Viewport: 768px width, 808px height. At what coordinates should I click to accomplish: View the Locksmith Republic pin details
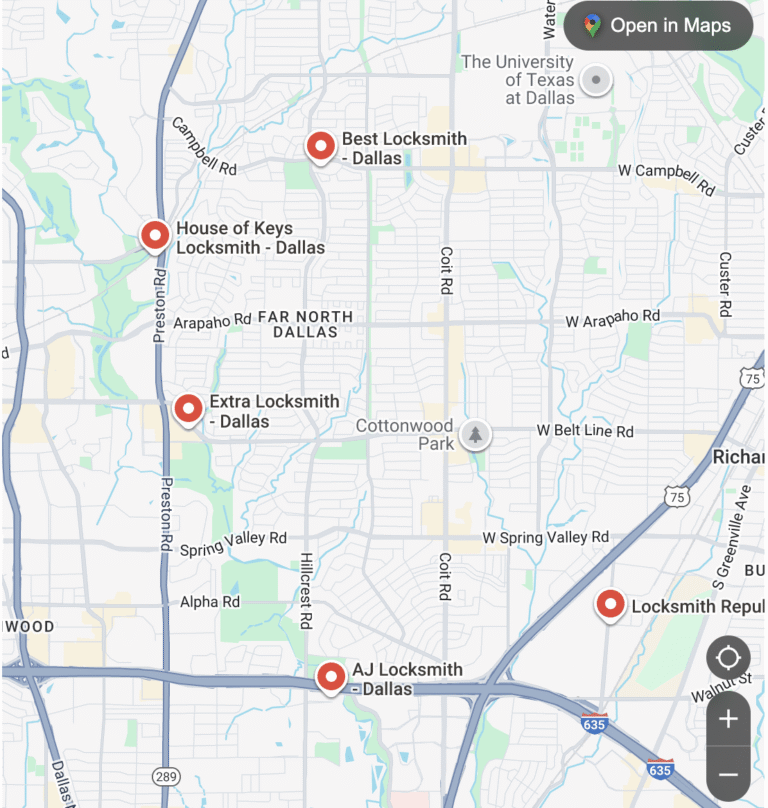point(610,604)
